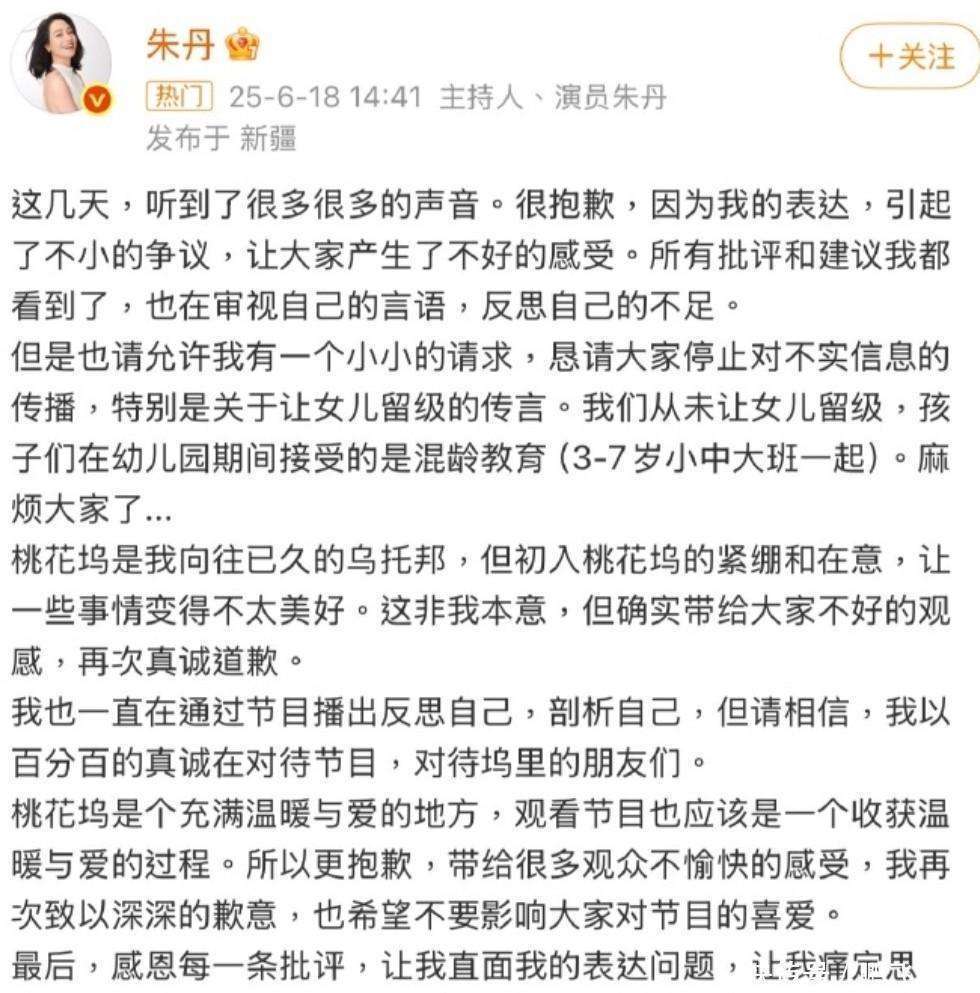Screen dimensions: 980x993
Task: Open 朱丹's profile picture
Action: point(62,63)
